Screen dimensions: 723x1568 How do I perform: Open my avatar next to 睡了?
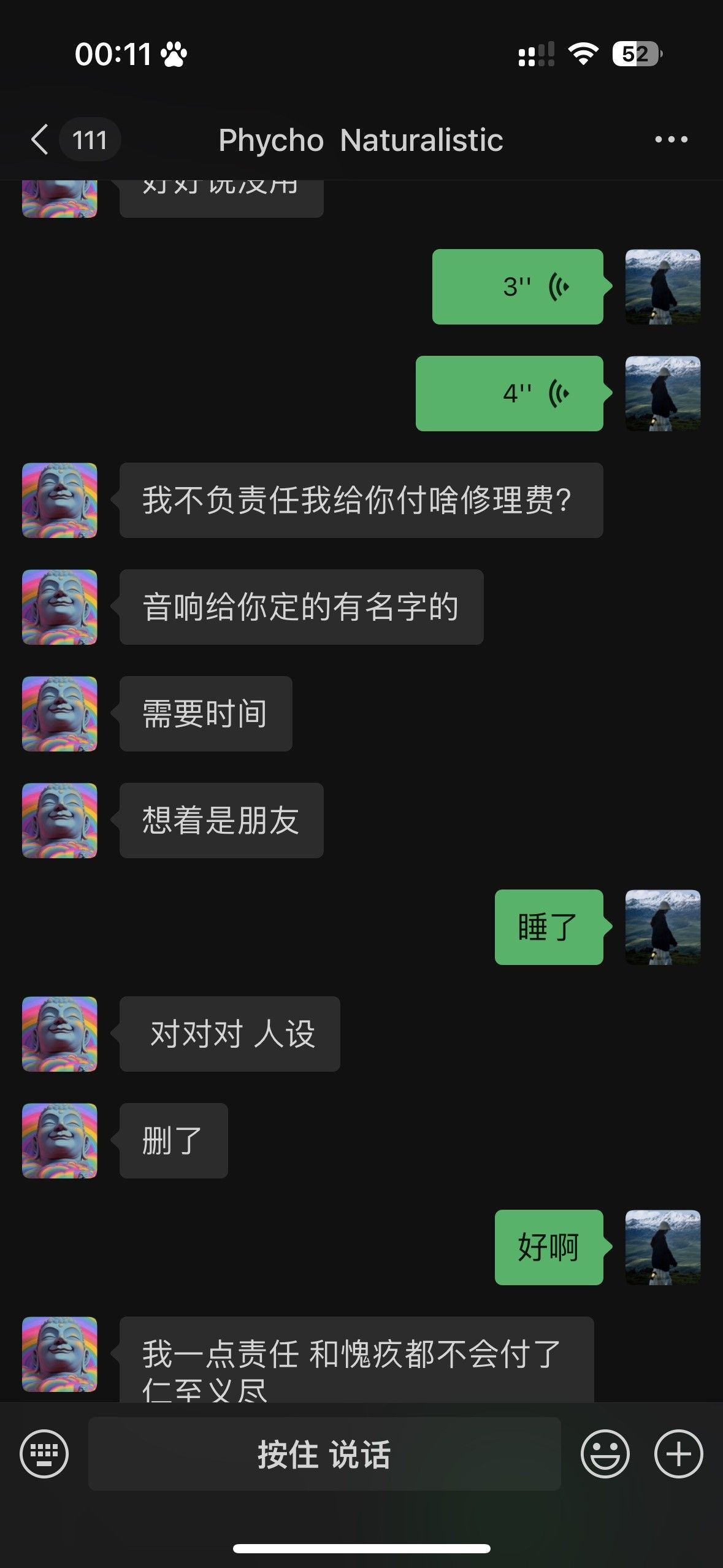point(663,927)
